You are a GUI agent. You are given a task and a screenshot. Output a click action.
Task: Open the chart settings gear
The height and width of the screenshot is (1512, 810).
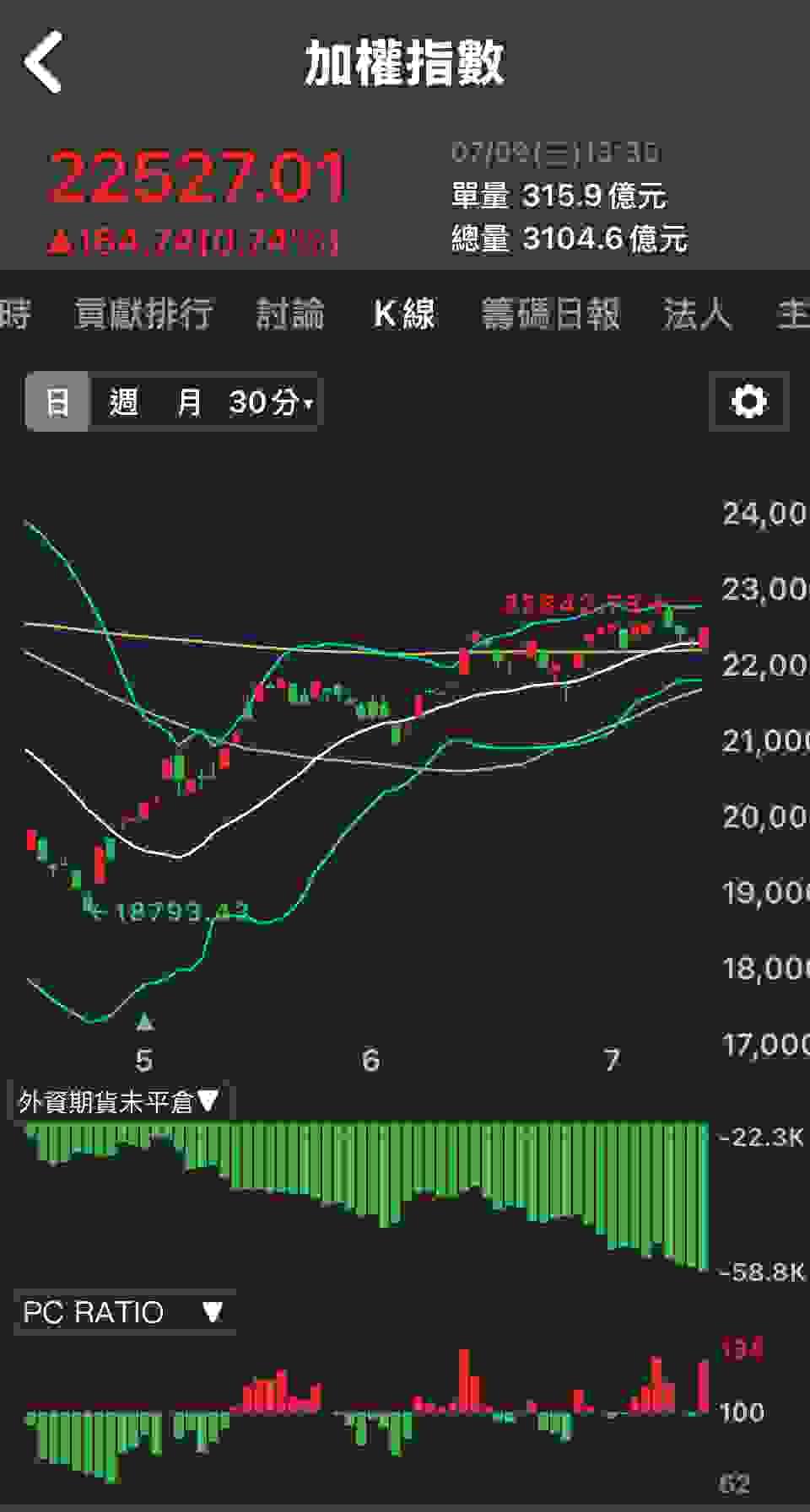[749, 401]
